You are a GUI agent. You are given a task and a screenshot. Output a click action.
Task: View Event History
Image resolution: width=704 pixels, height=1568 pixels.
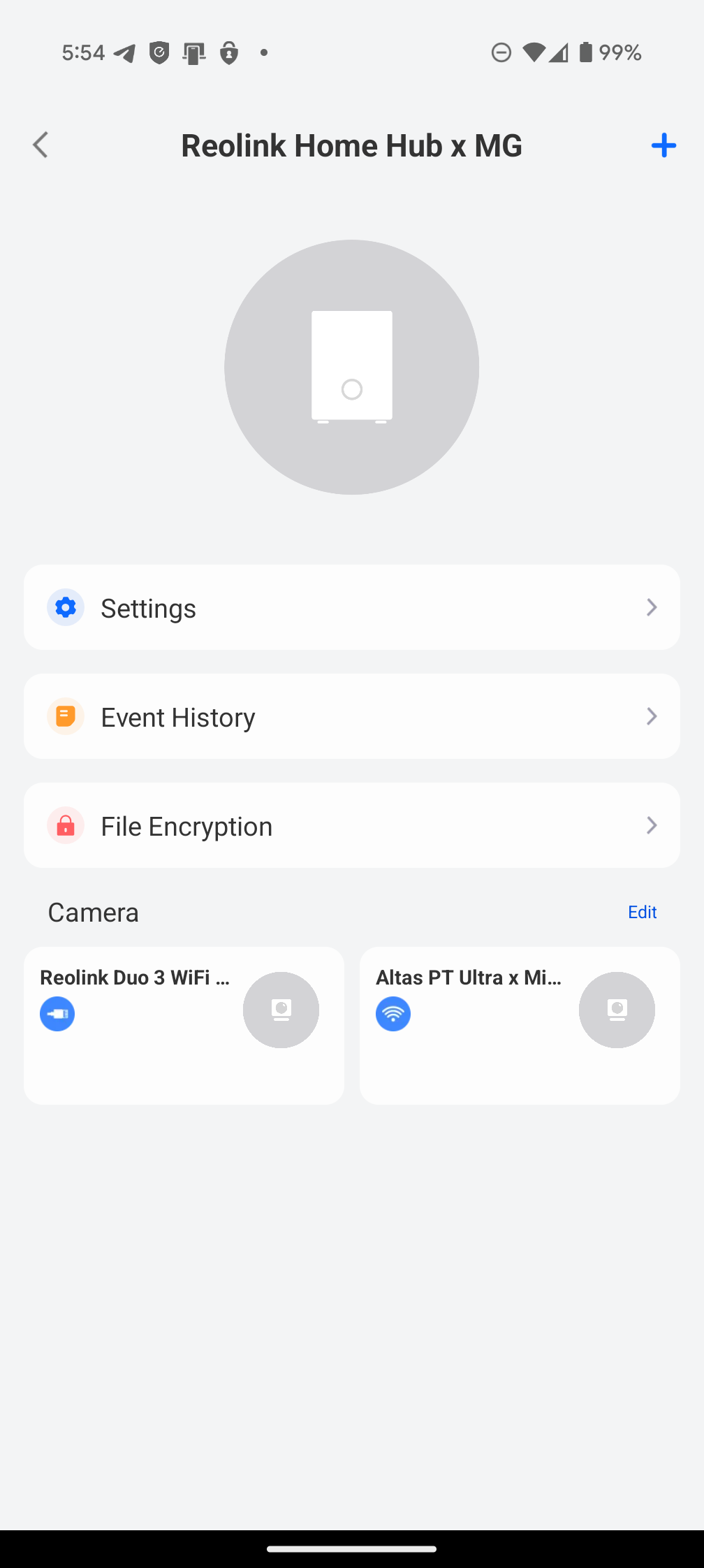351,716
